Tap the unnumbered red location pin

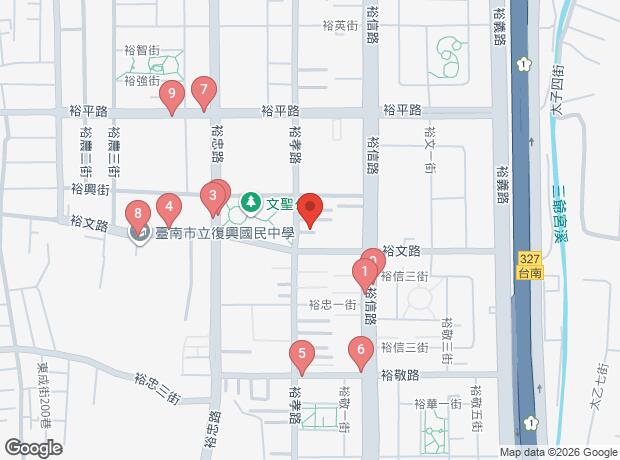click(x=310, y=209)
